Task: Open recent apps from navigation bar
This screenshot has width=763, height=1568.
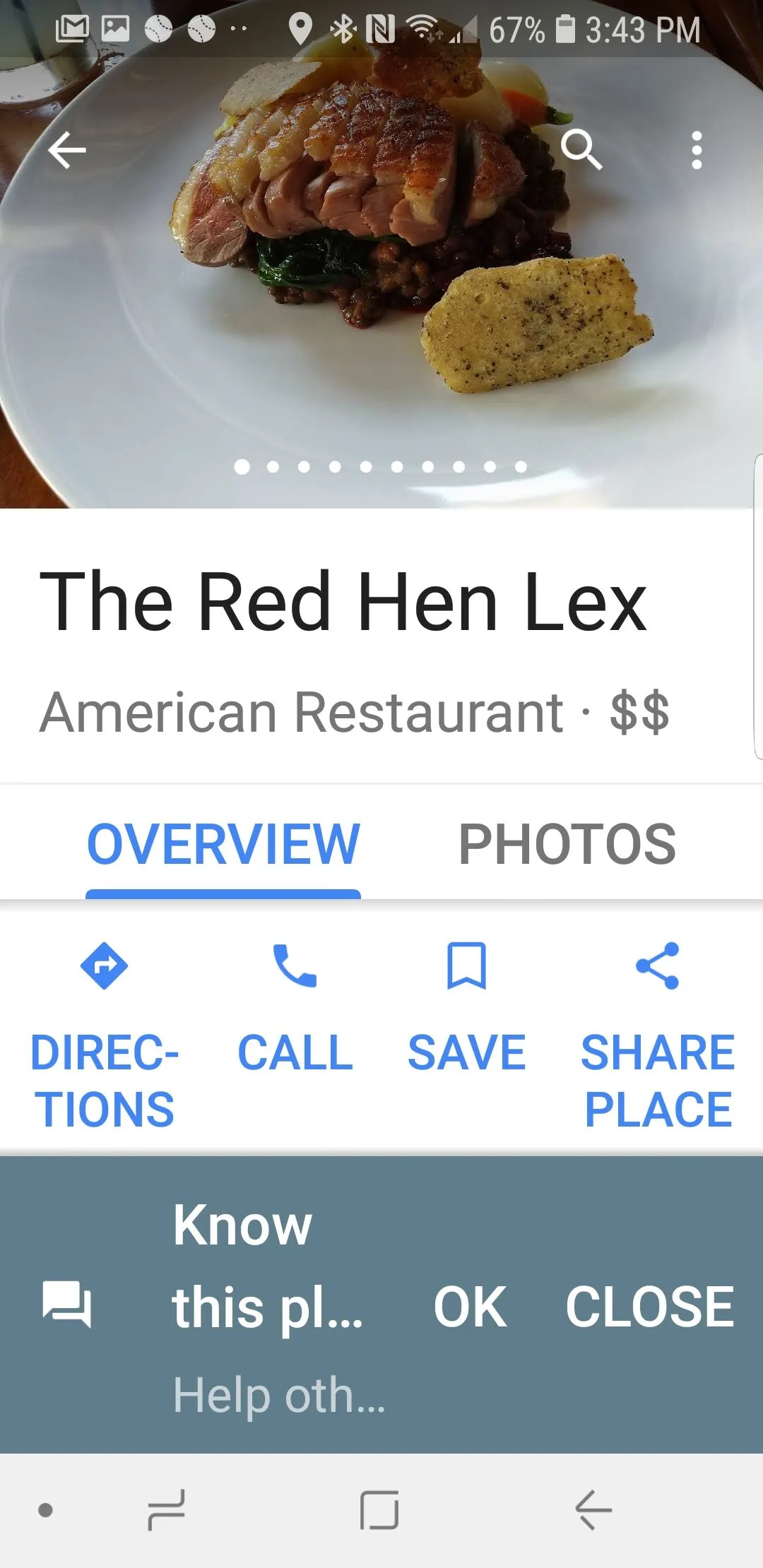Action: (167, 1510)
